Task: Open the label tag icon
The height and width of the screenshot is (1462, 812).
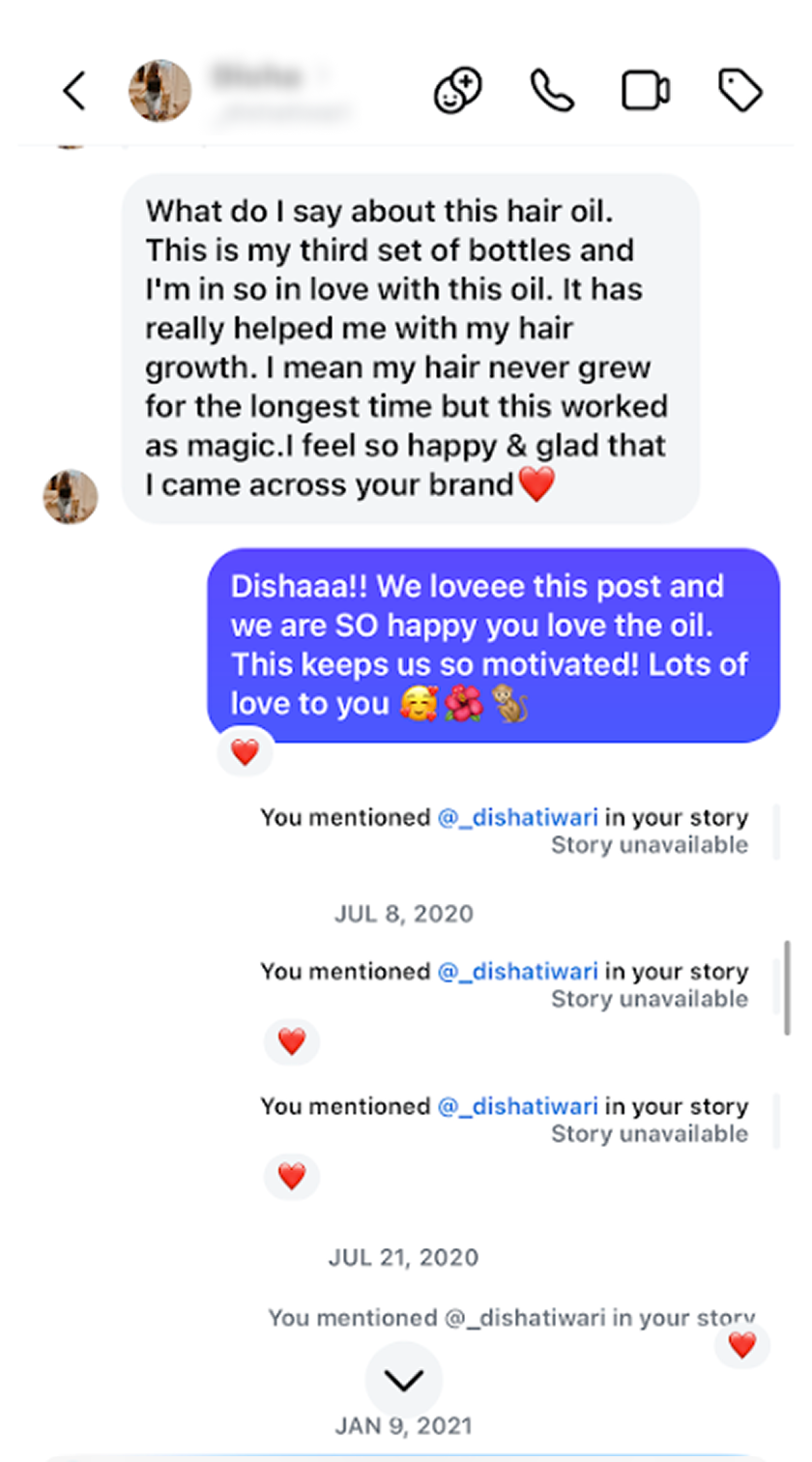Action: click(740, 91)
